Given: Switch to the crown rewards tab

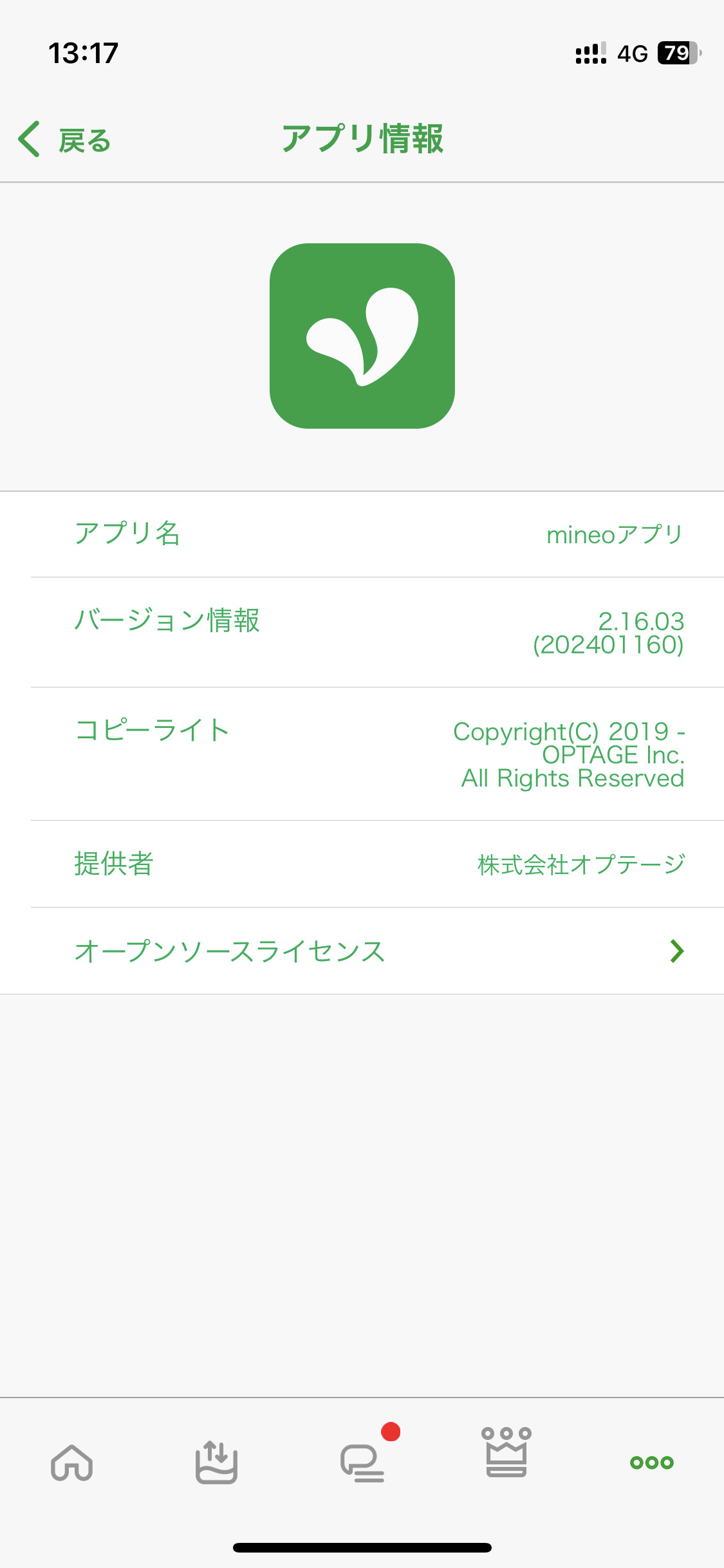Looking at the screenshot, I should 506,1452.
